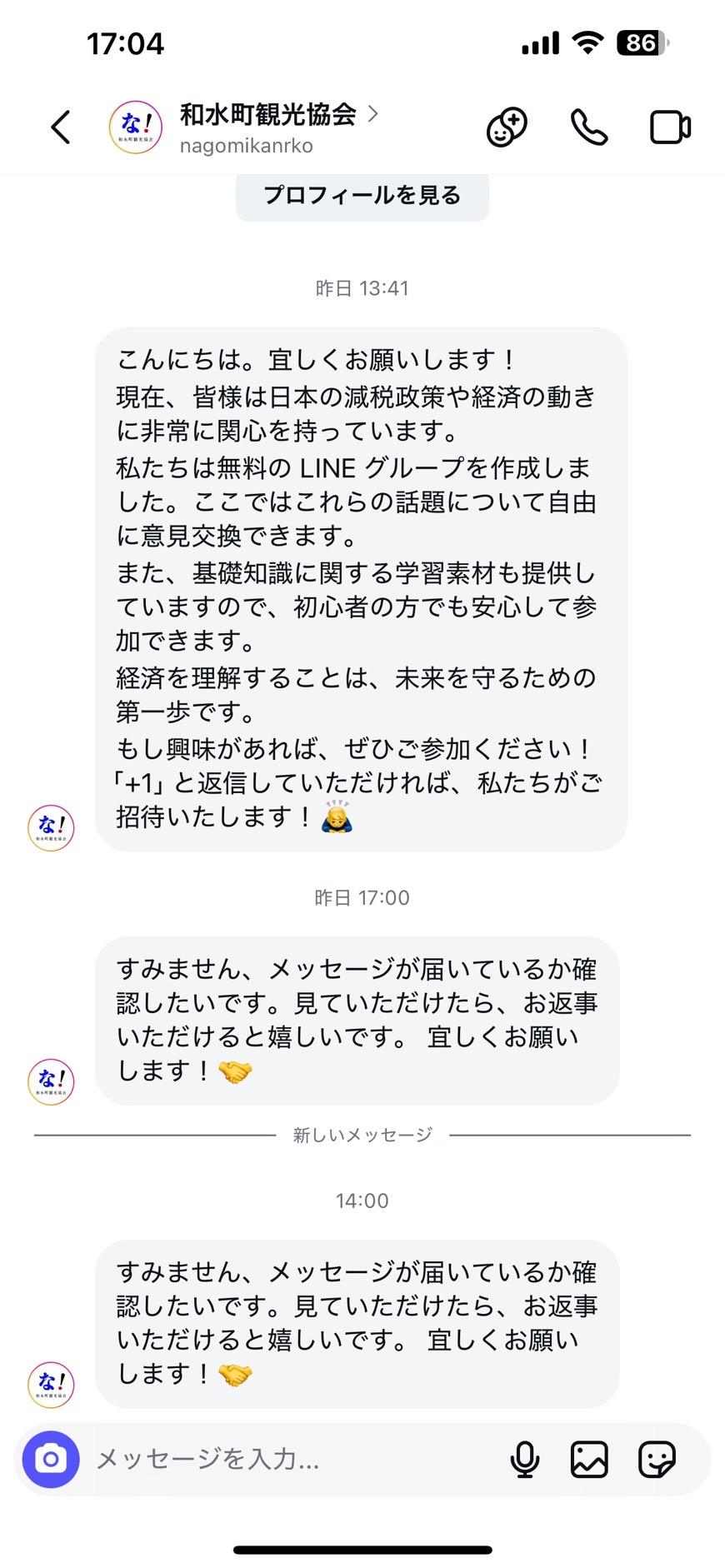Image resolution: width=725 pixels, height=1568 pixels.
Task: Open the sticker picker
Action: [657, 1459]
